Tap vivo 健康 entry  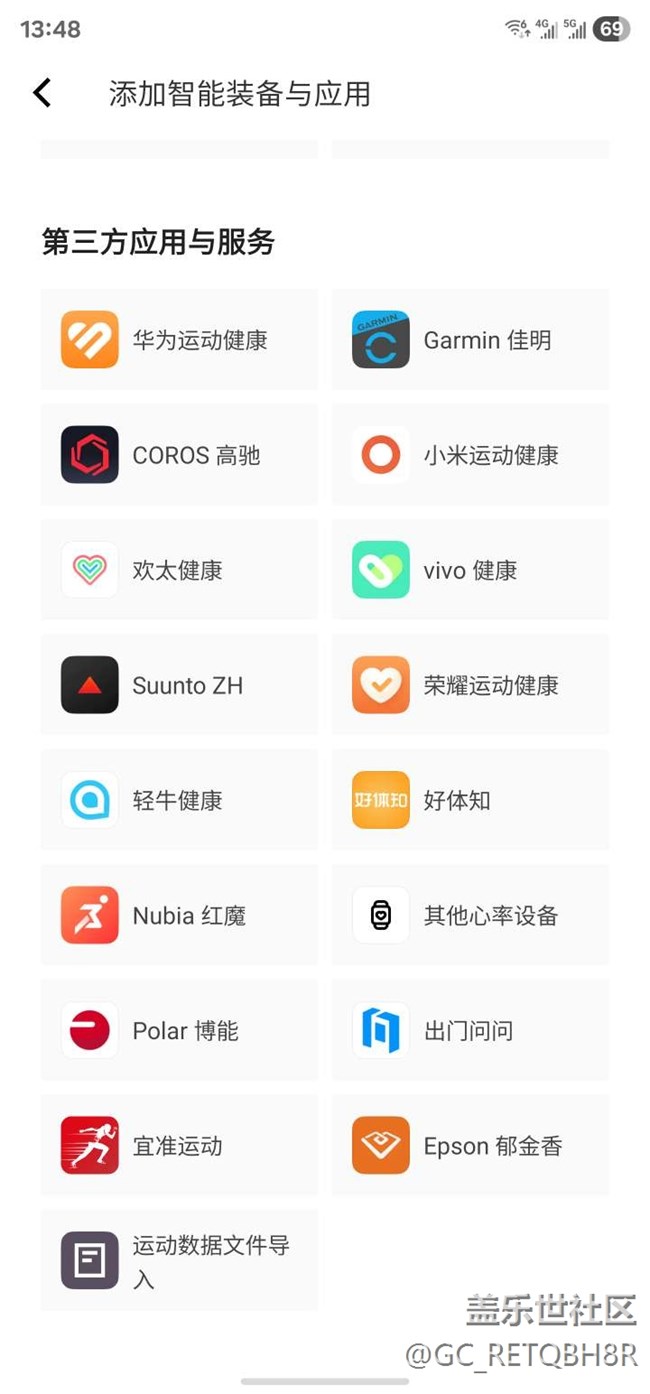[470, 570]
